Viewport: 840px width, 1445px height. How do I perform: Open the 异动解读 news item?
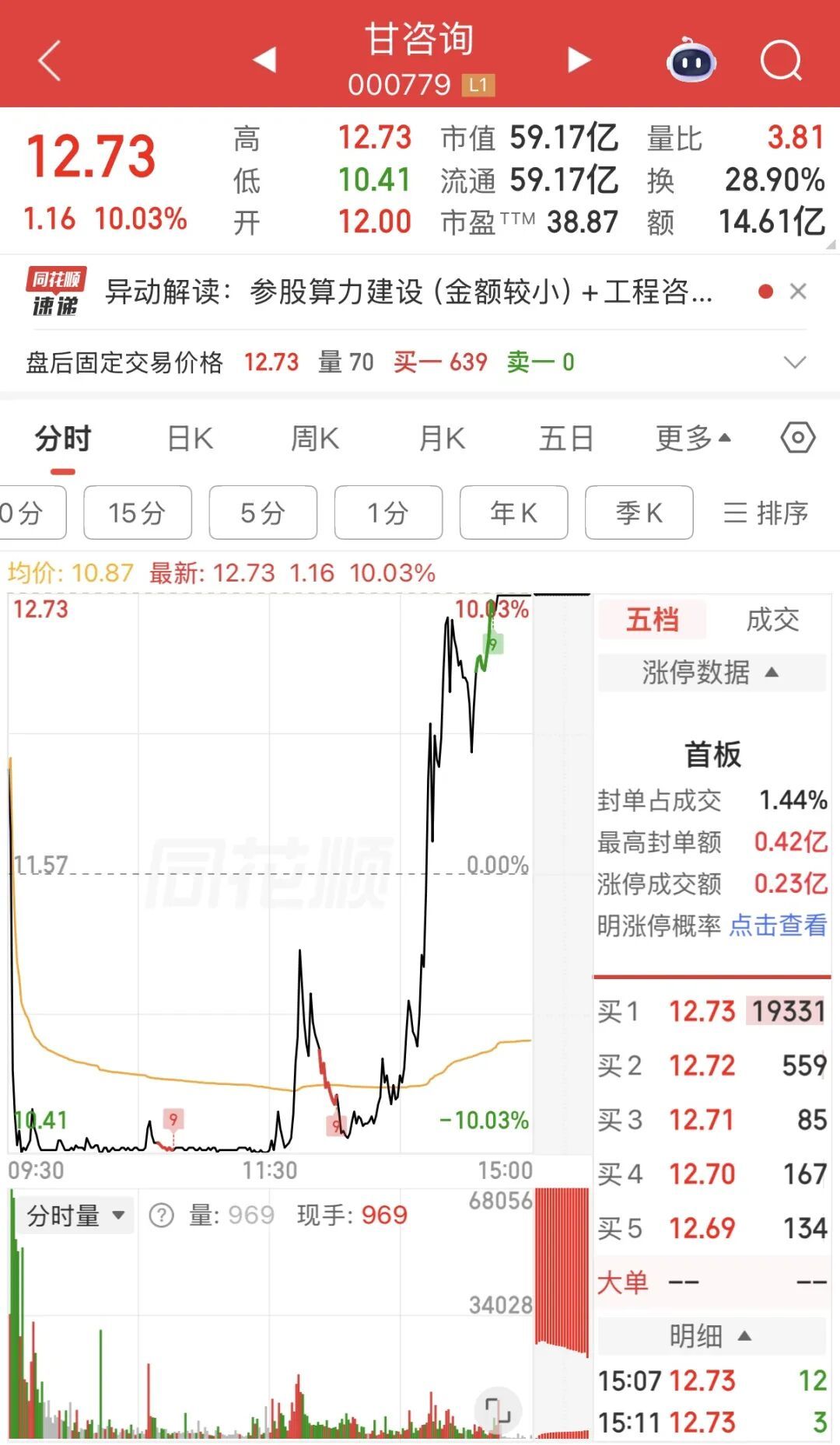coord(409,292)
